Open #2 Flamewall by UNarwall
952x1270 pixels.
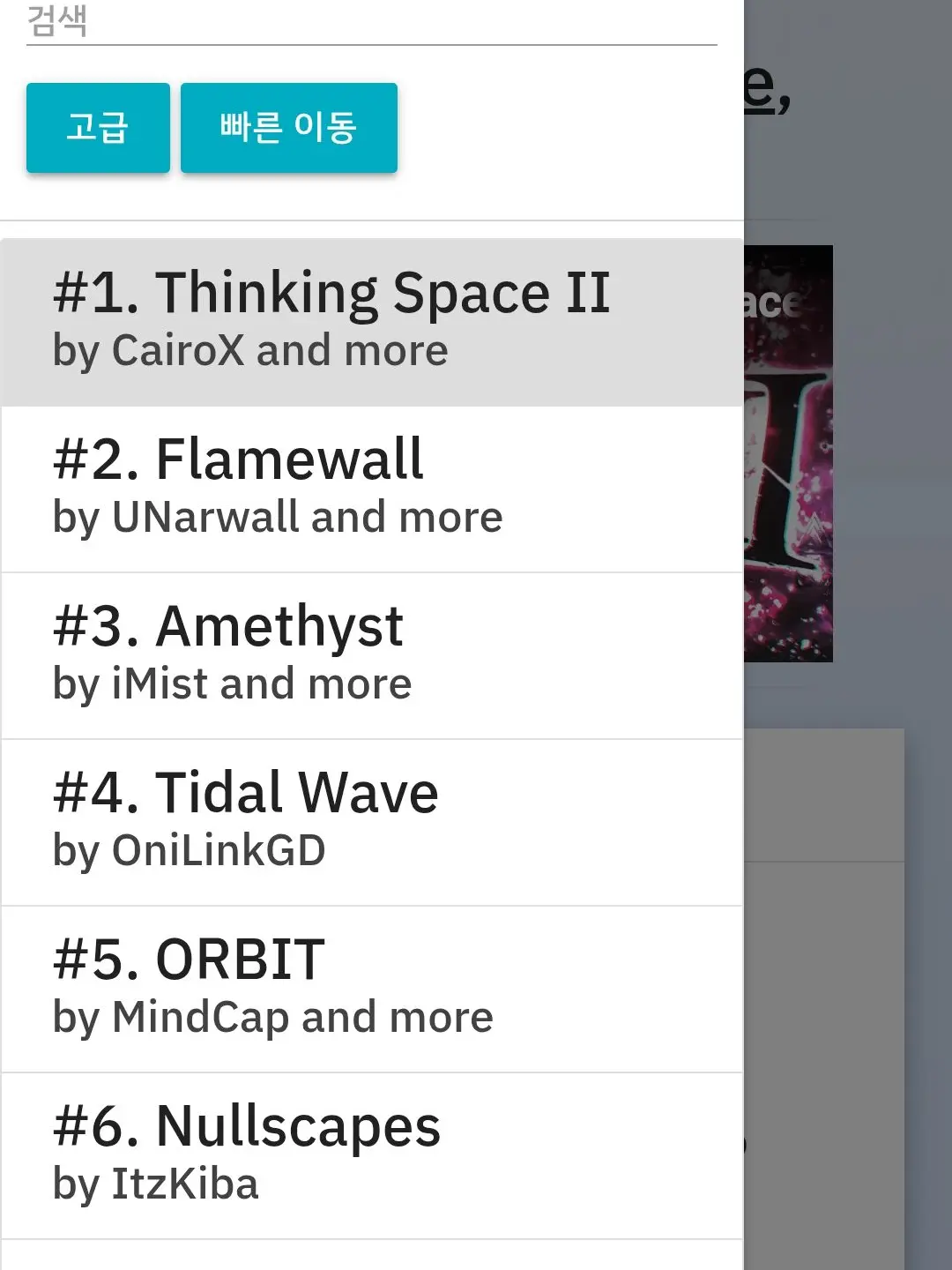coord(370,489)
